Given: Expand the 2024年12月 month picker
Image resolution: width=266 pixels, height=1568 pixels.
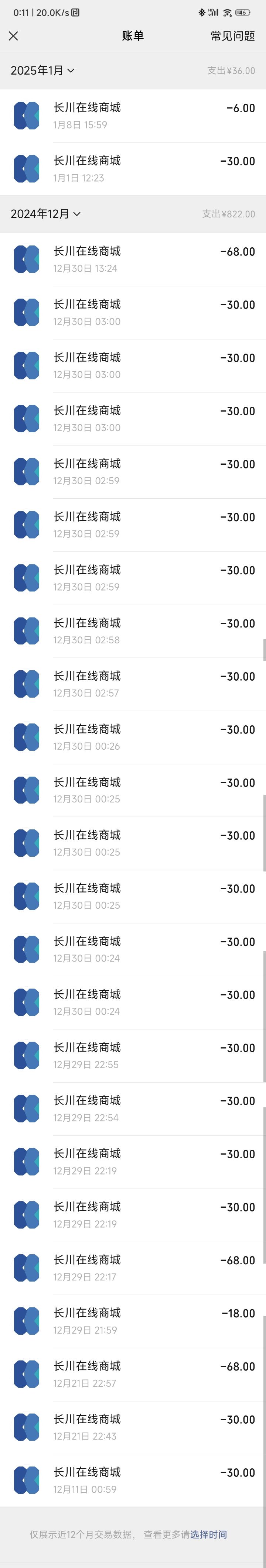Looking at the screenshot, I should point(46,214).
